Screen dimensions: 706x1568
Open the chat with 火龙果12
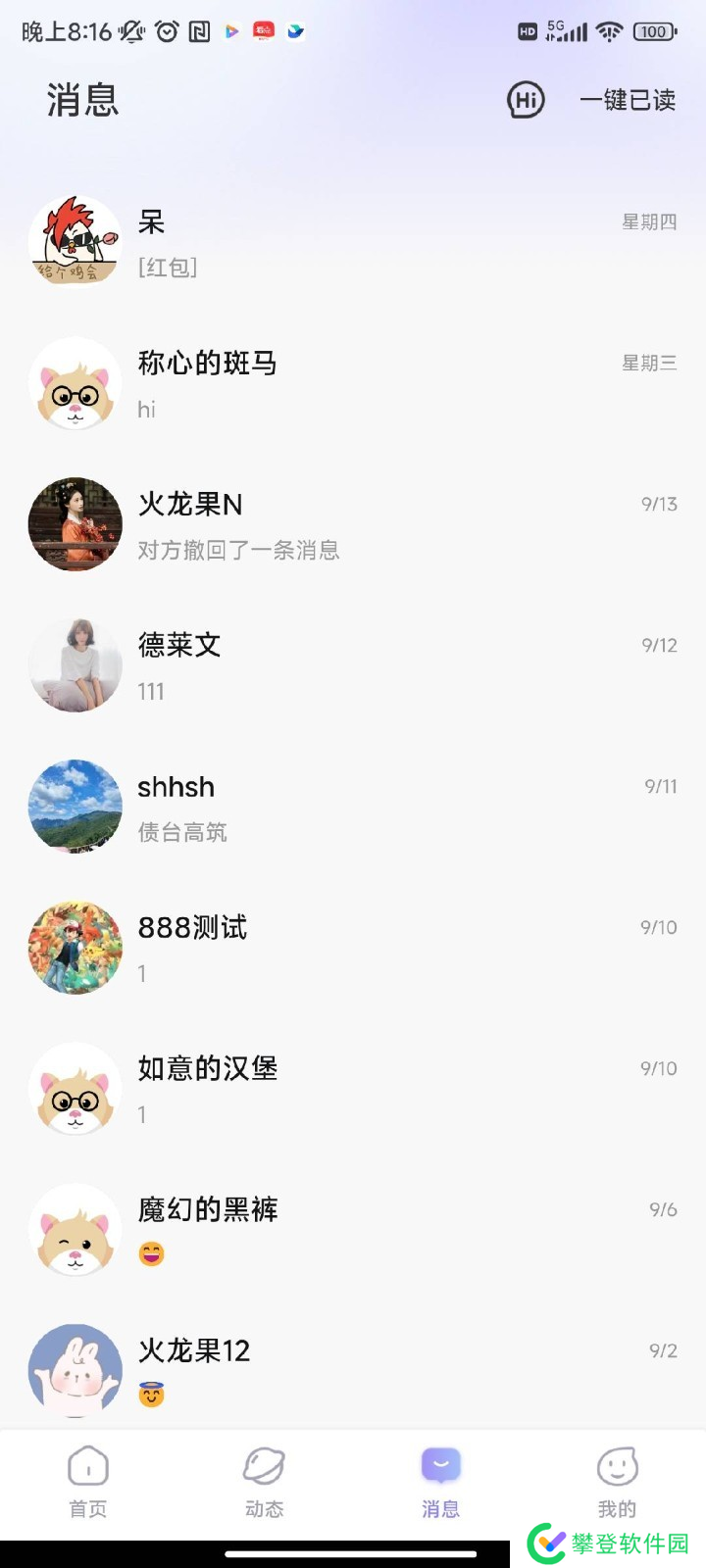point(353,1370)
